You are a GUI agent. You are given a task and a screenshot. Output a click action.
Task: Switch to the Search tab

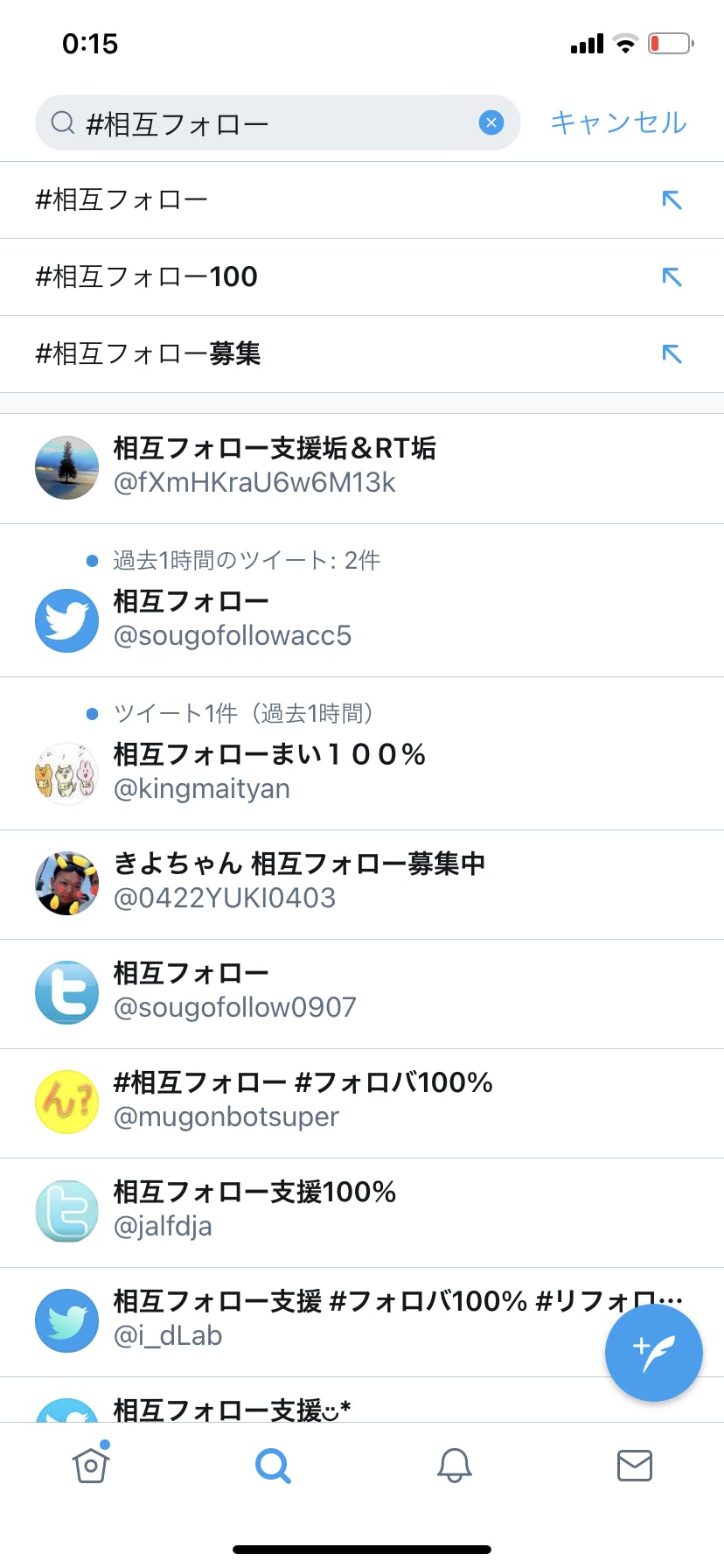click(273, 1465)
